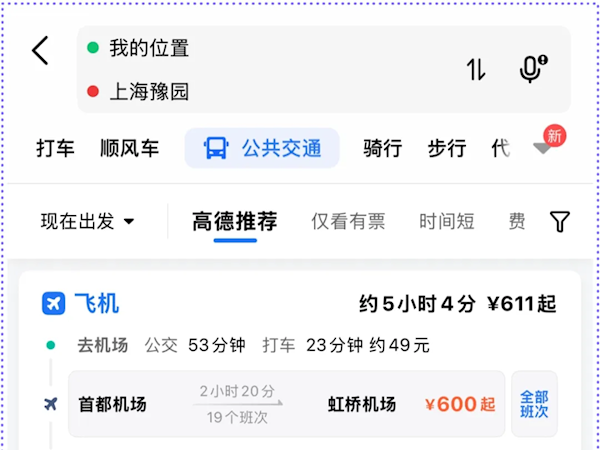Image resolution: width=600 pixels, height=450 pixels.
Task: View 全部班次 for flights
Action: pos(534,404)
